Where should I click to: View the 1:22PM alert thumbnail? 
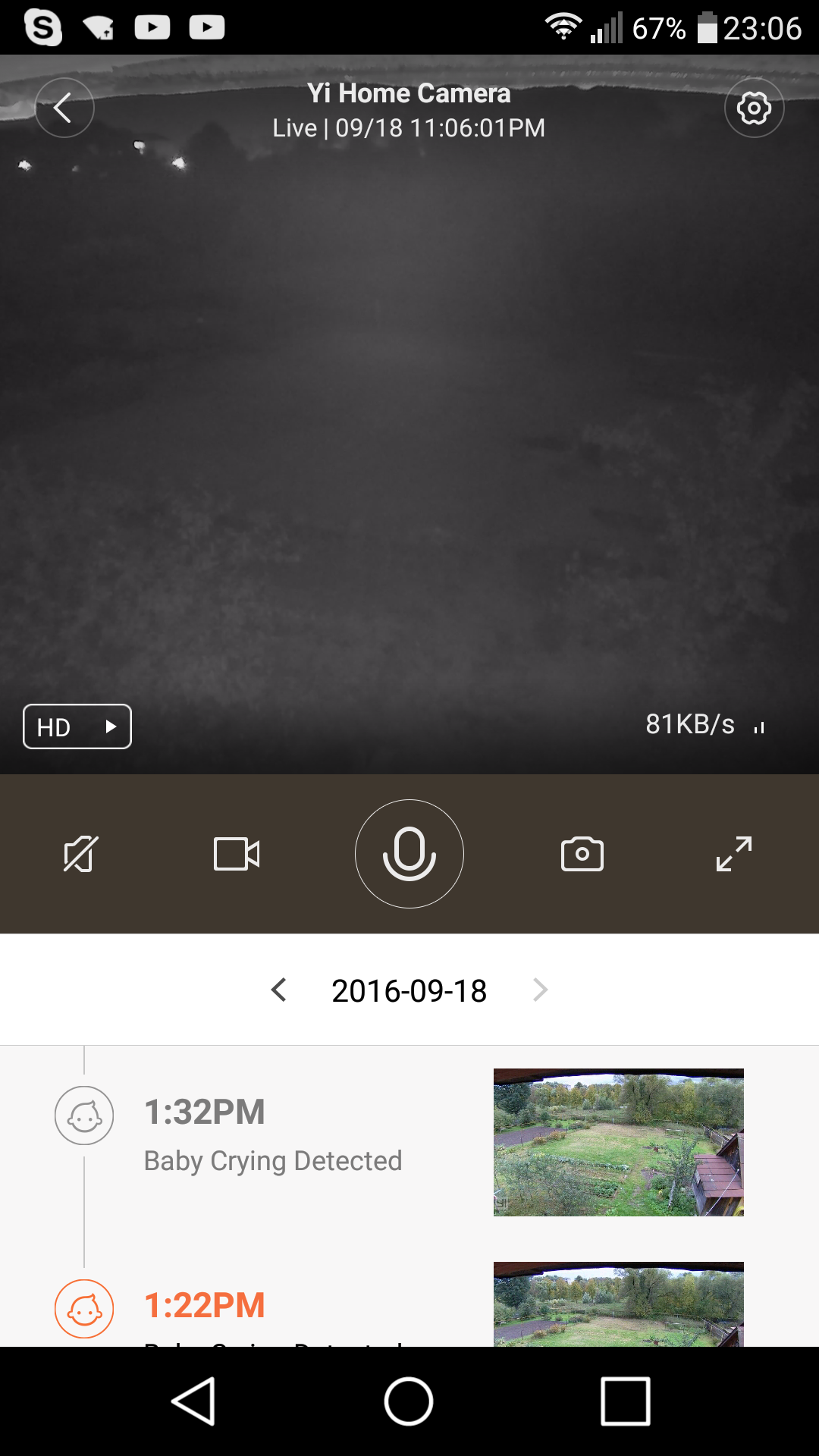618,1304
